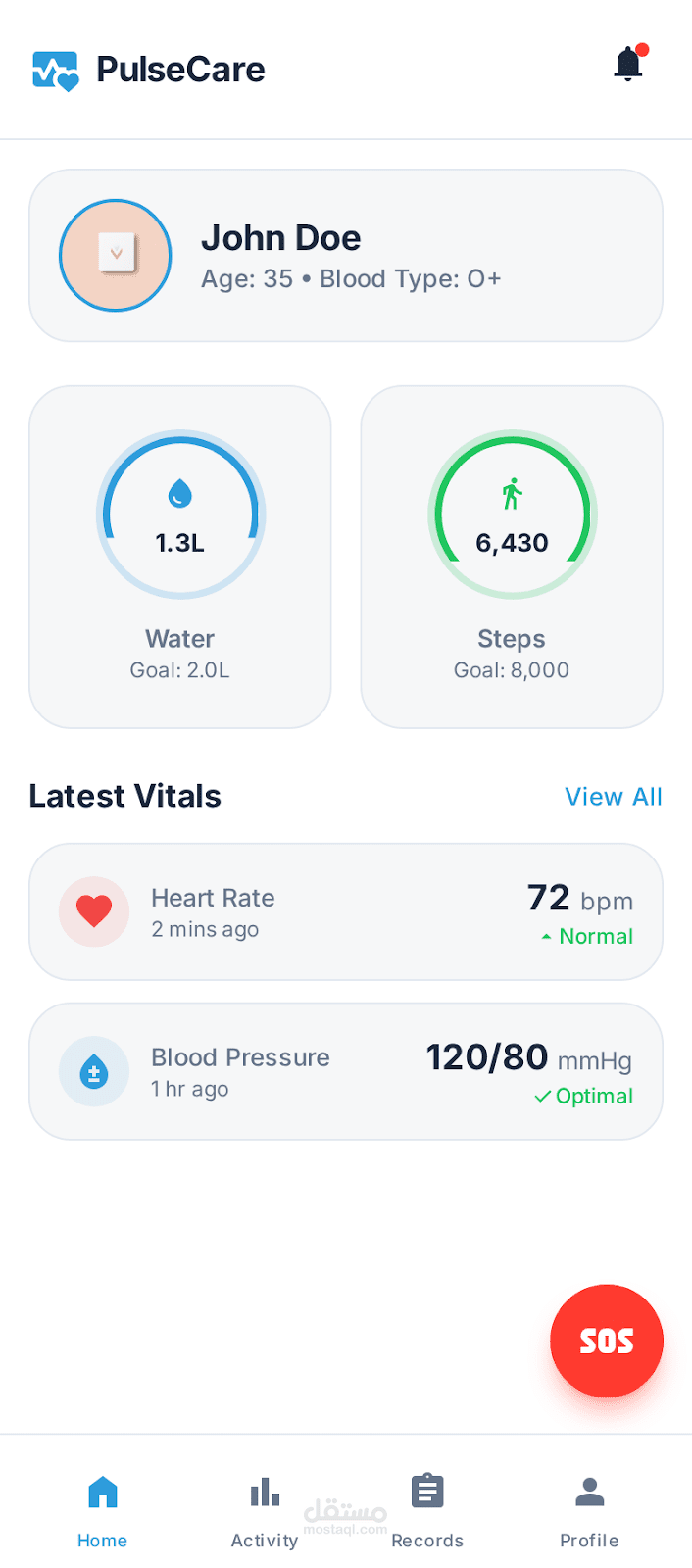Image resolution: width=692 pixels, height=1568 pixels.
Task: Open the Blood Pressure reading
Action: pyautogui.click(x=346, y=1071)
